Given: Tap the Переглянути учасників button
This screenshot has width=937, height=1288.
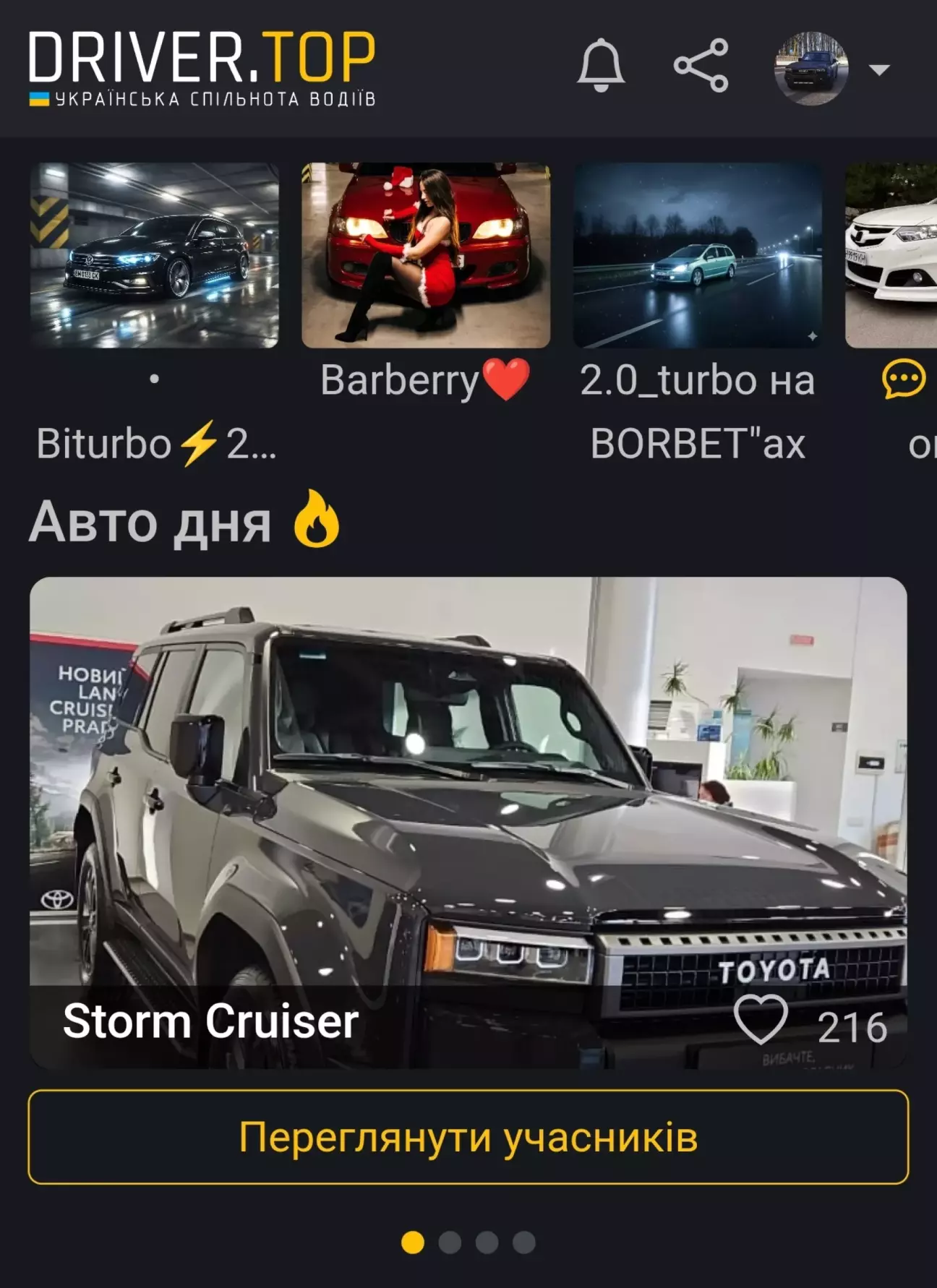Looking at the screenshot, I should point(468,1137).
